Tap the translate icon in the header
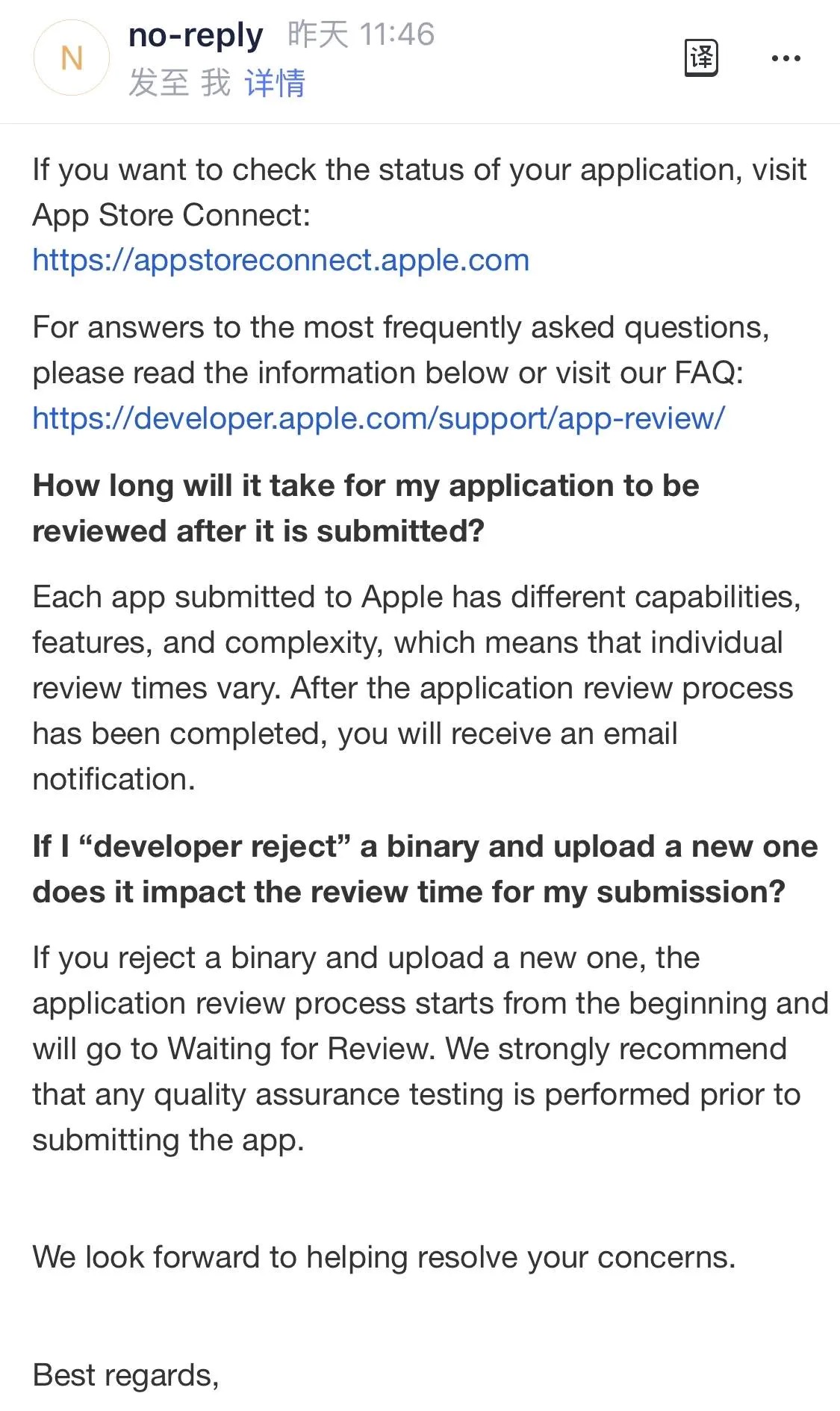Screen dimensions: 840x1411 click(701, 58)
